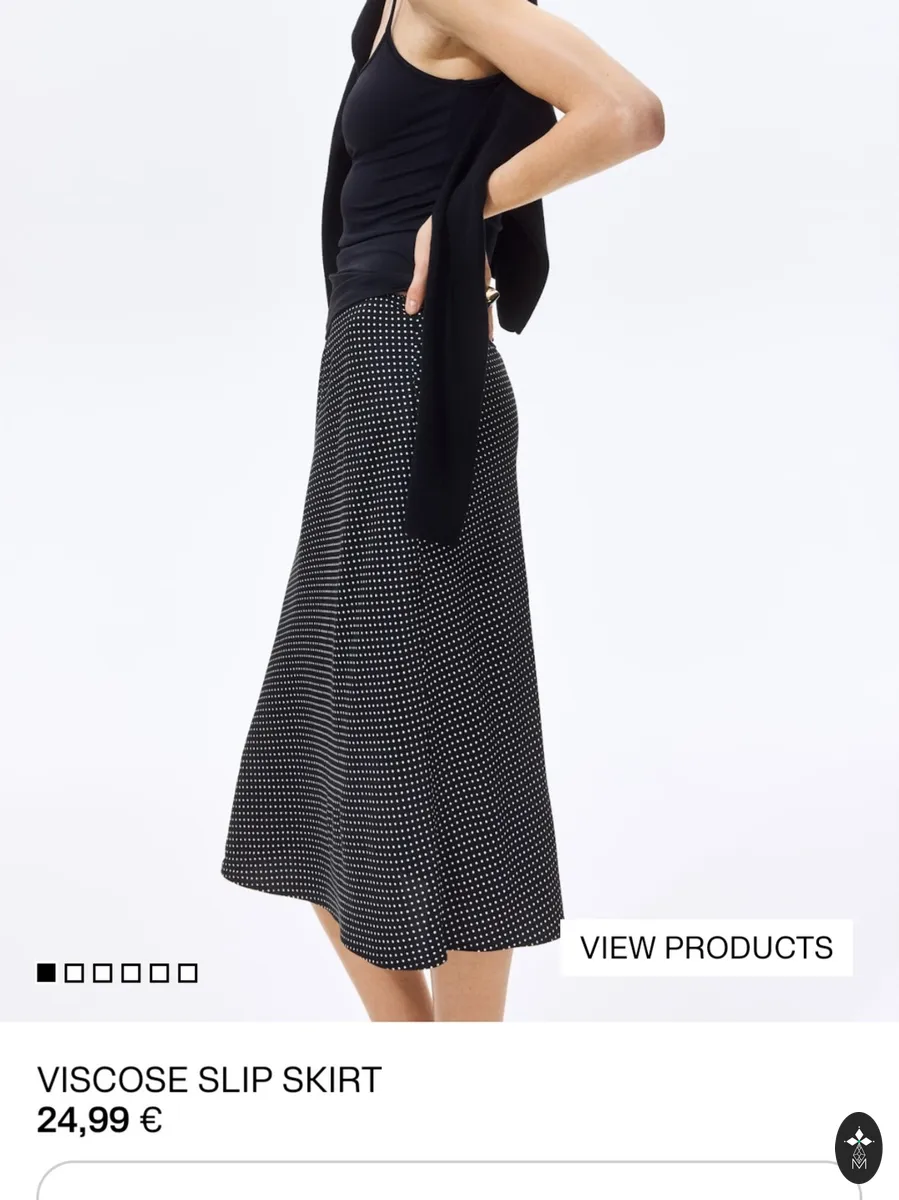The image size is (899, 1200).
Task: Open the skirt product photo
Action: pos(449,510)
